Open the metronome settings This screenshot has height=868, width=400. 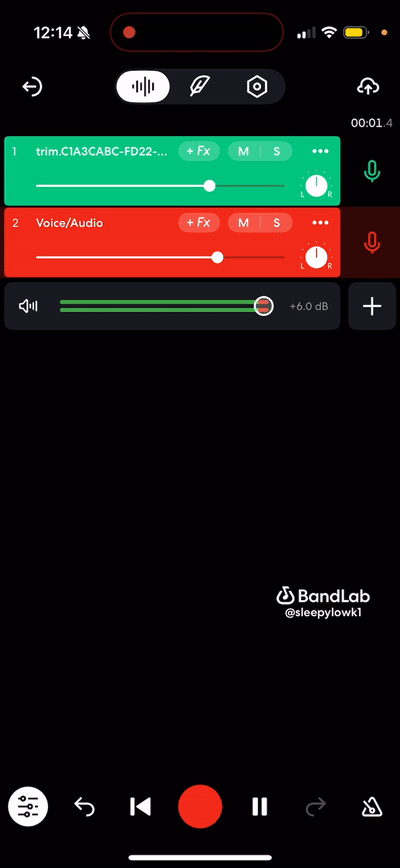[x=372, y=807]
